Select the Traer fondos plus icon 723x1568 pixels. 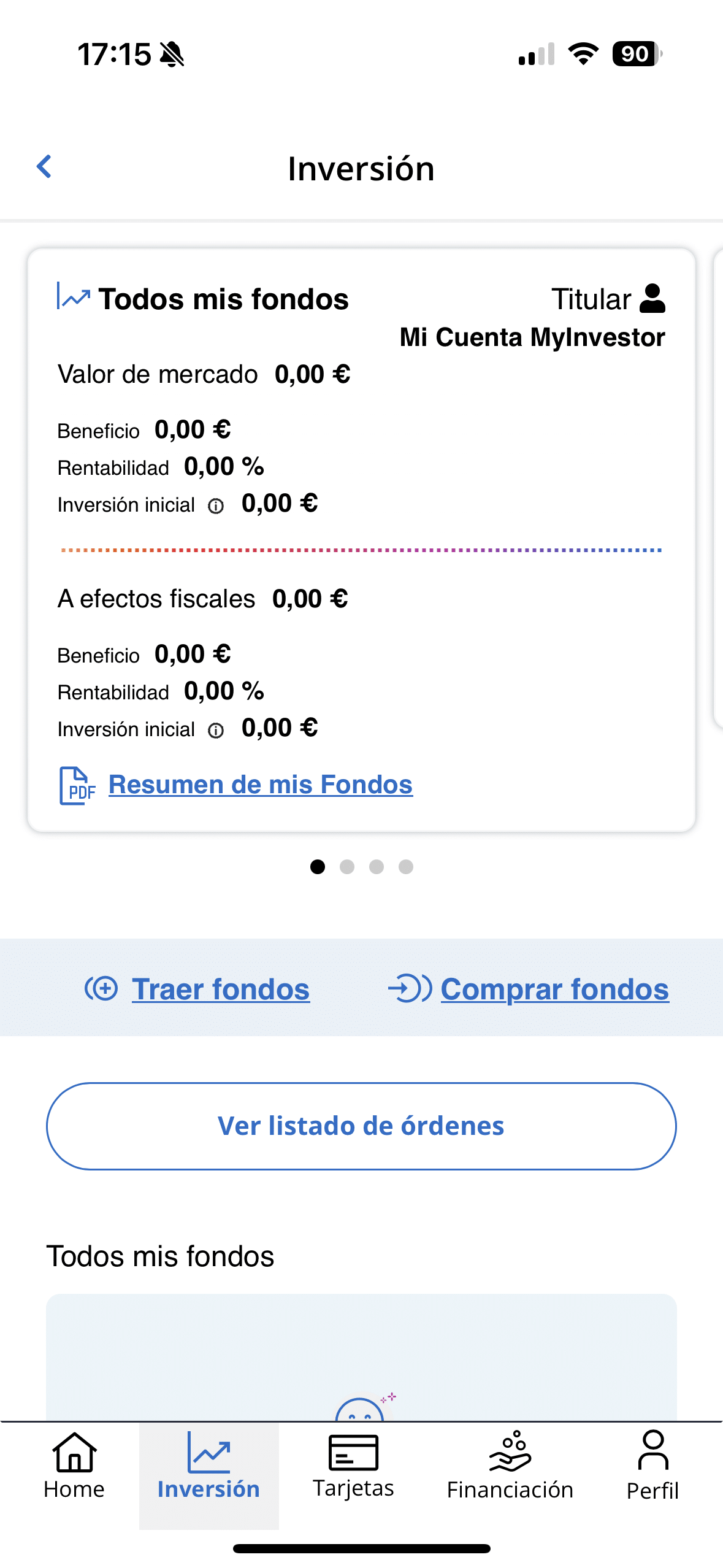click(102, 988)
